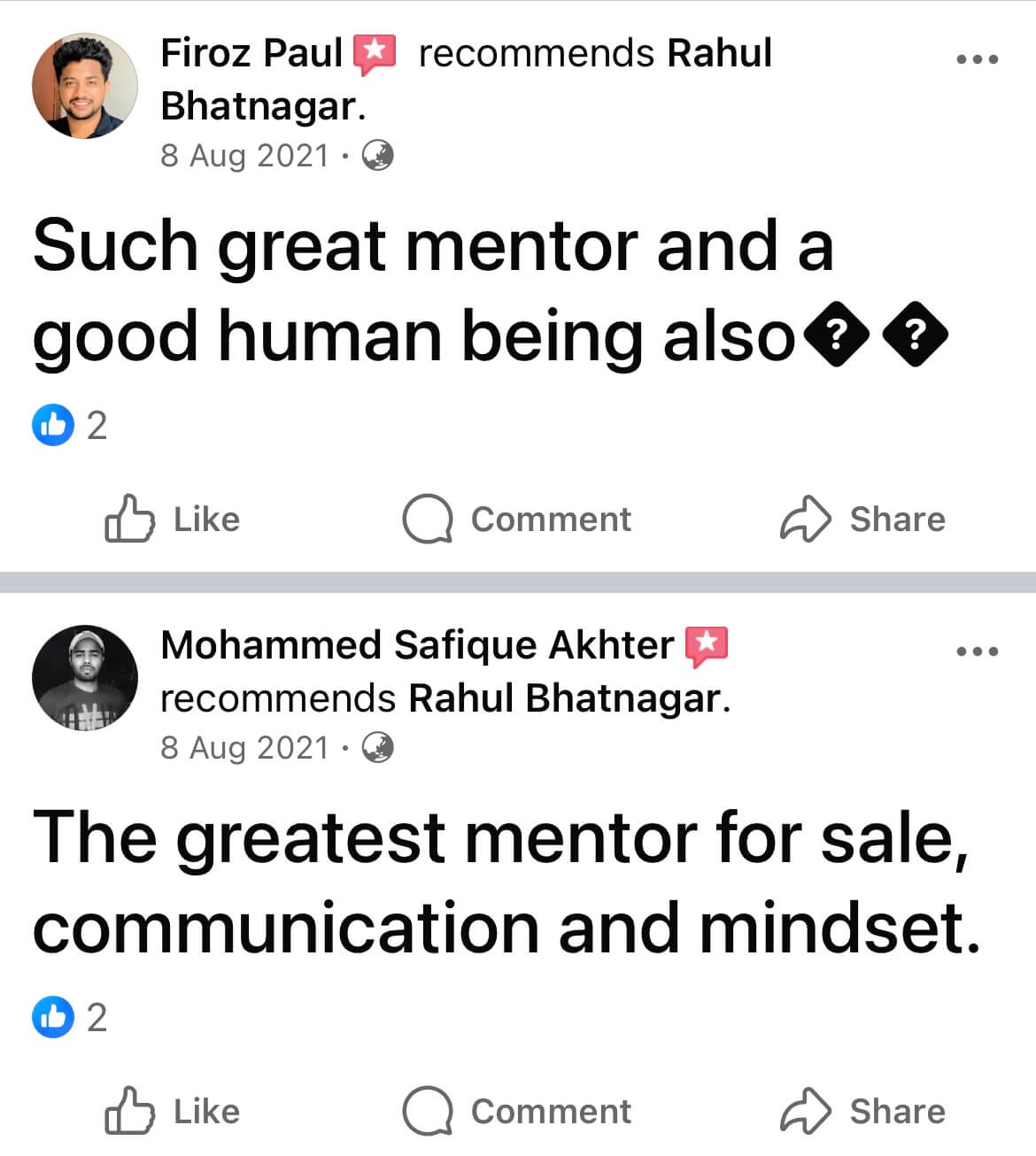Share Mohammed Safique Akhter's recommendation
The width and height of the screenshot is (1036, 1156).
pyautogui.click(x=862, y=1111)
